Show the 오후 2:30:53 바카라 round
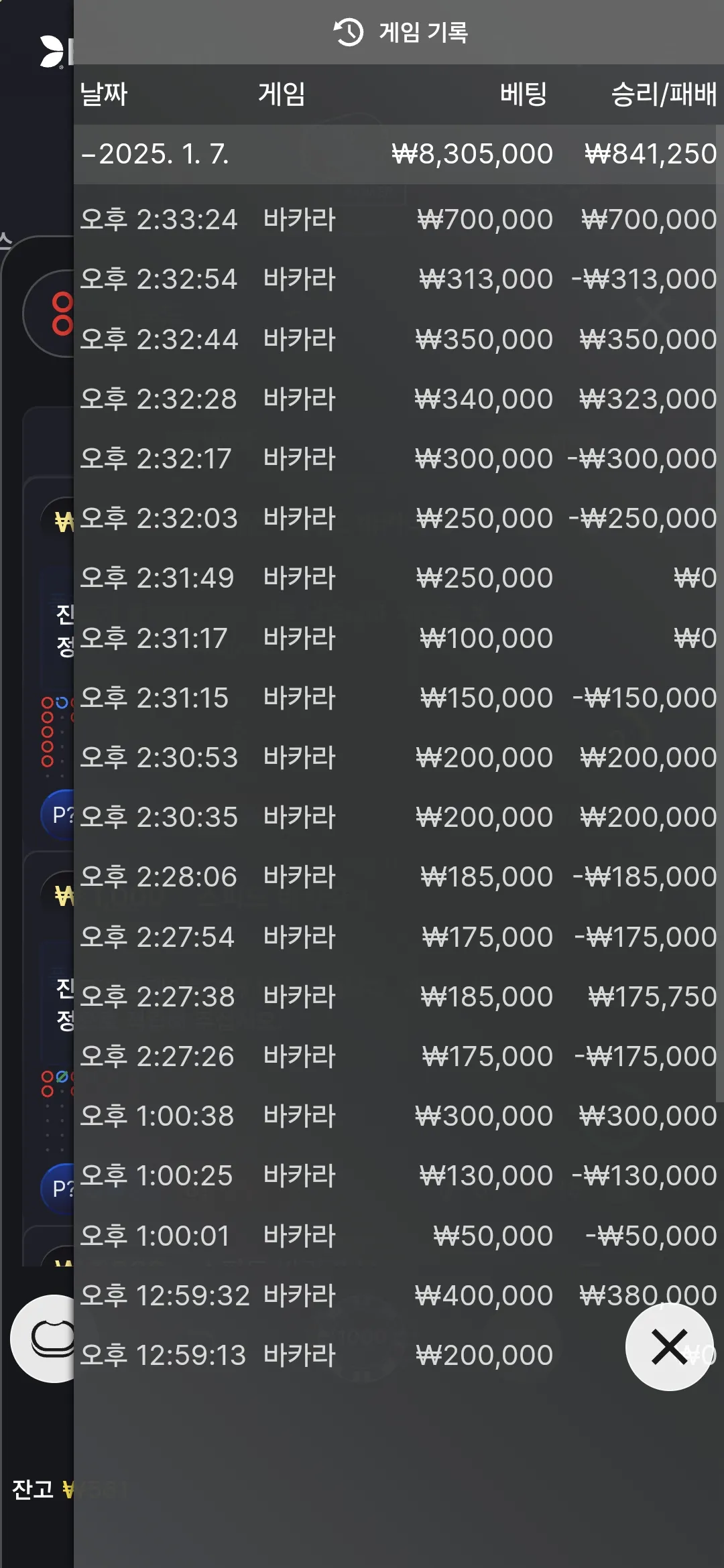 click(x=396, y=758)
